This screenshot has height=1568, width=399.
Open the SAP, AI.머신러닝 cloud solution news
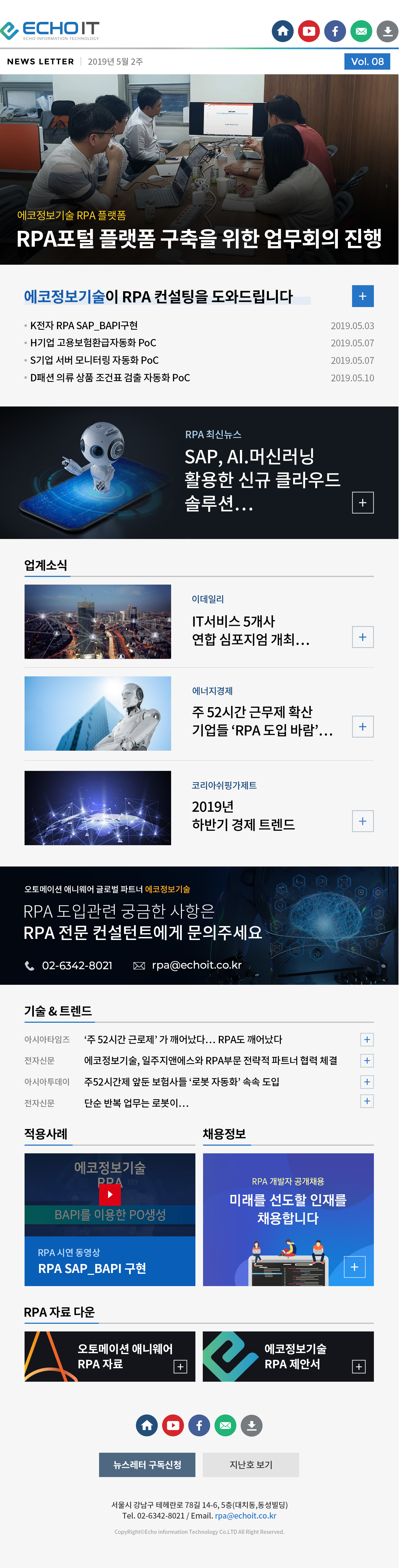(362, 503)
